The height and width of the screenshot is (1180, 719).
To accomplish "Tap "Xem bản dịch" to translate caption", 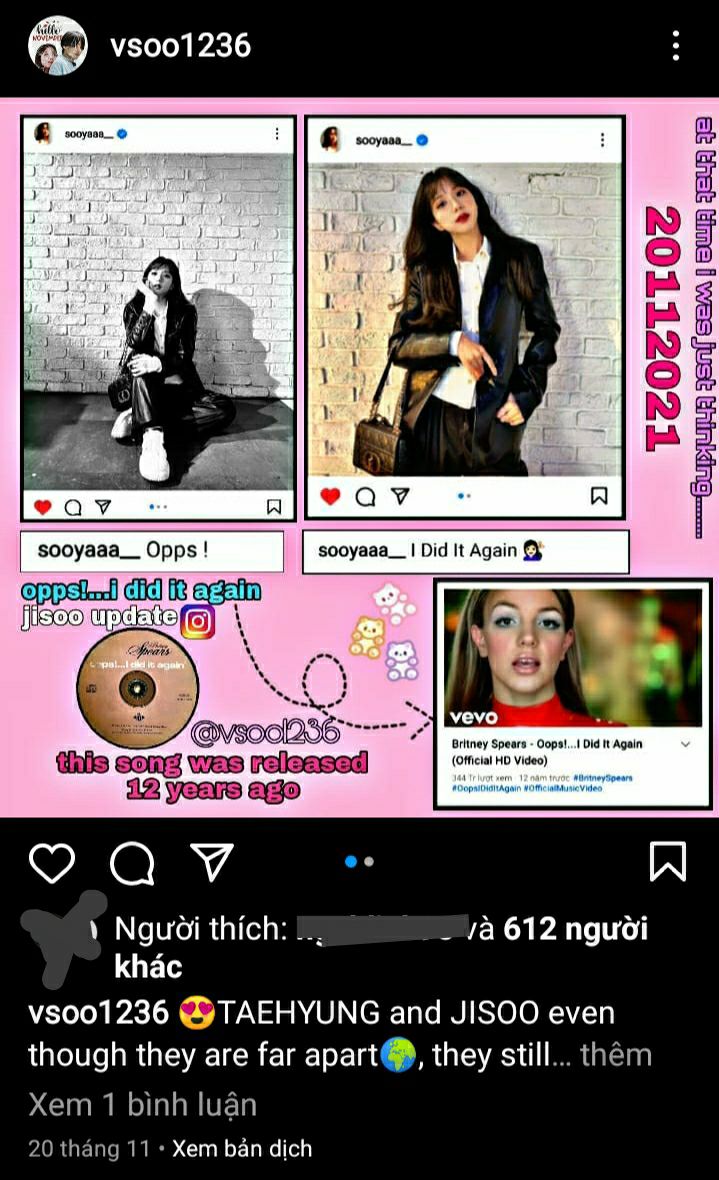I will coord(242,1149).
